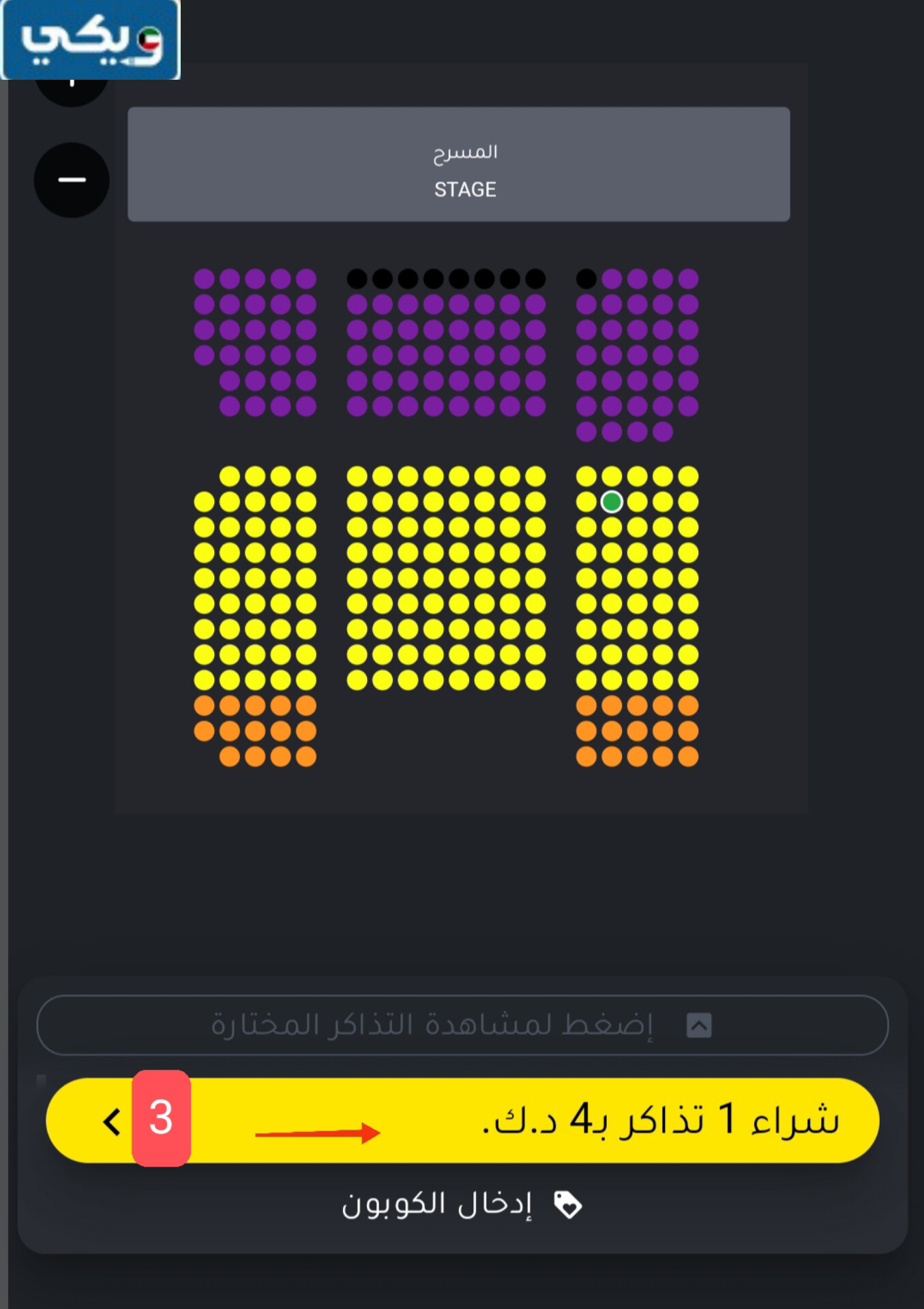Open the coupon entry option
924x1309 pixels.
click(x=462, y=1205)
